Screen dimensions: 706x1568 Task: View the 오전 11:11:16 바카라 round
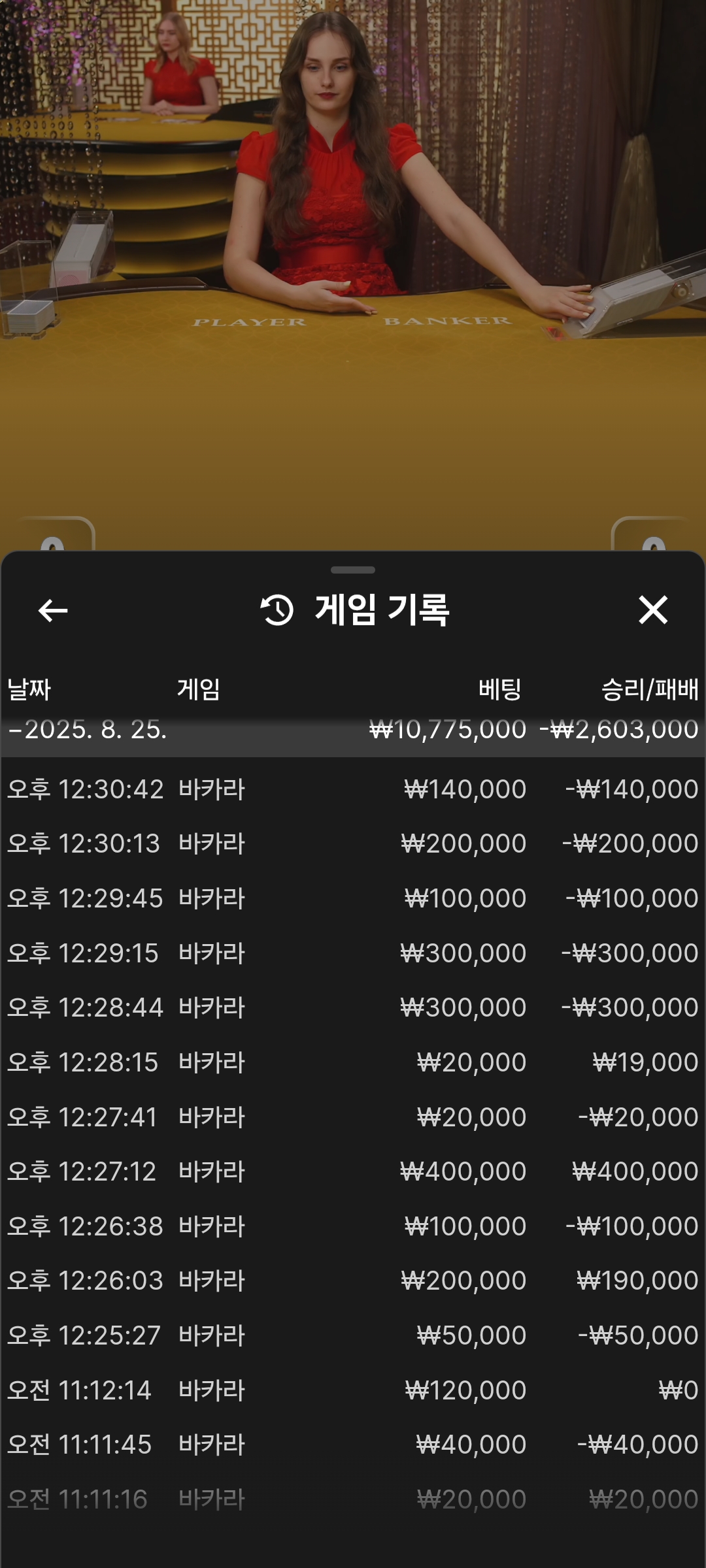click(353, 1499)
